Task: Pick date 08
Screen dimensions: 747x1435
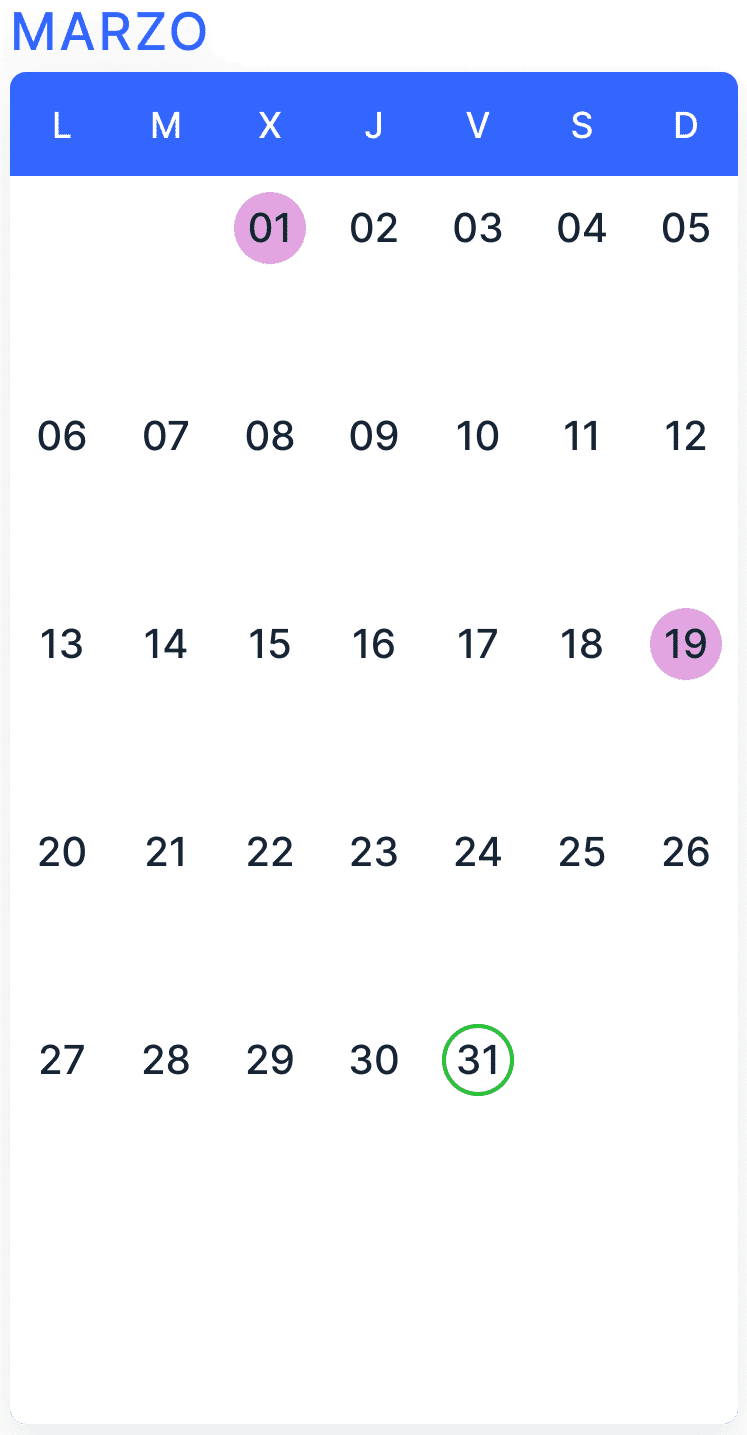Action: pos(270,436)
